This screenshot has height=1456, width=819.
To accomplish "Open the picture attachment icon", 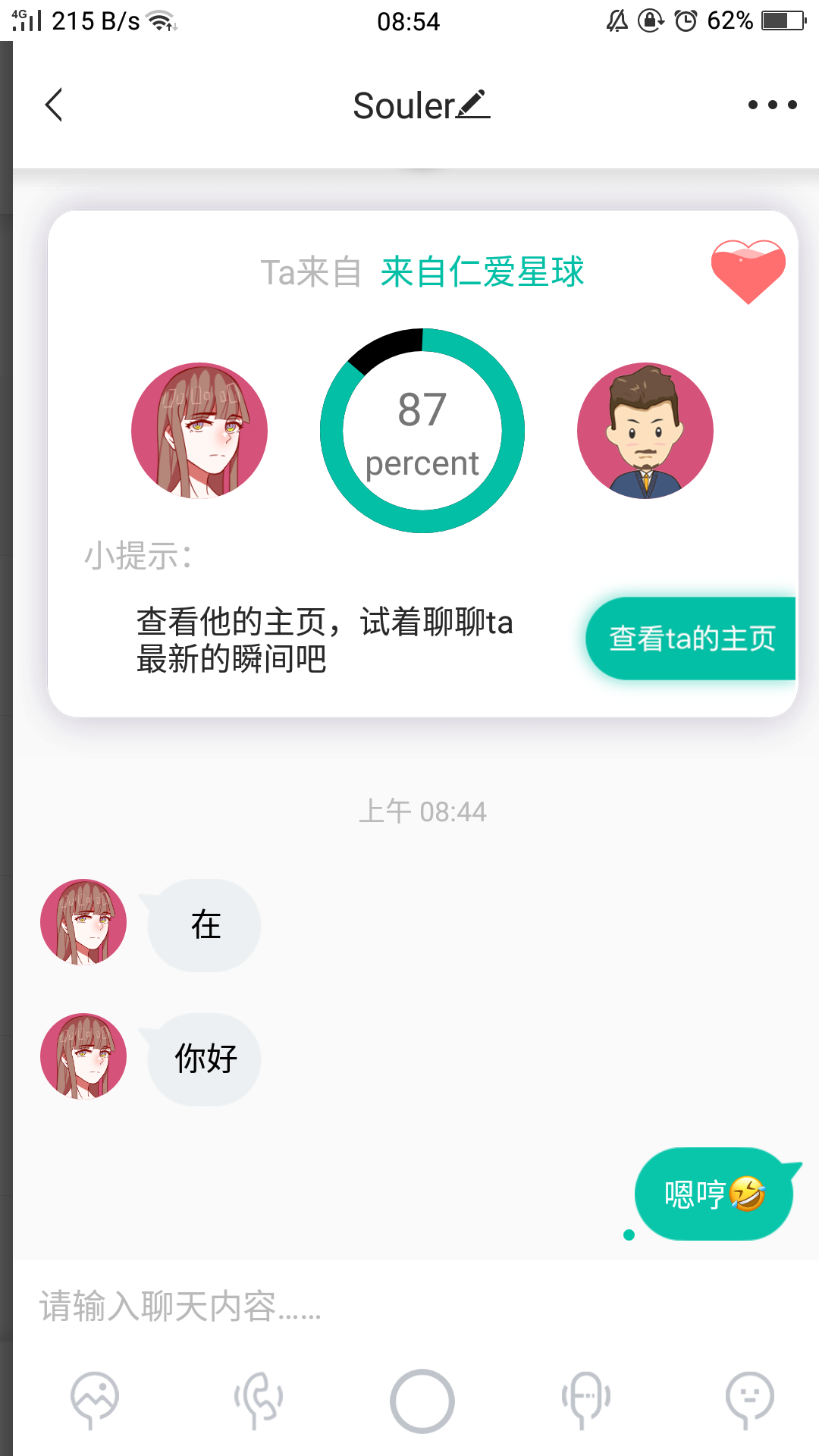I will point(95,1400).
